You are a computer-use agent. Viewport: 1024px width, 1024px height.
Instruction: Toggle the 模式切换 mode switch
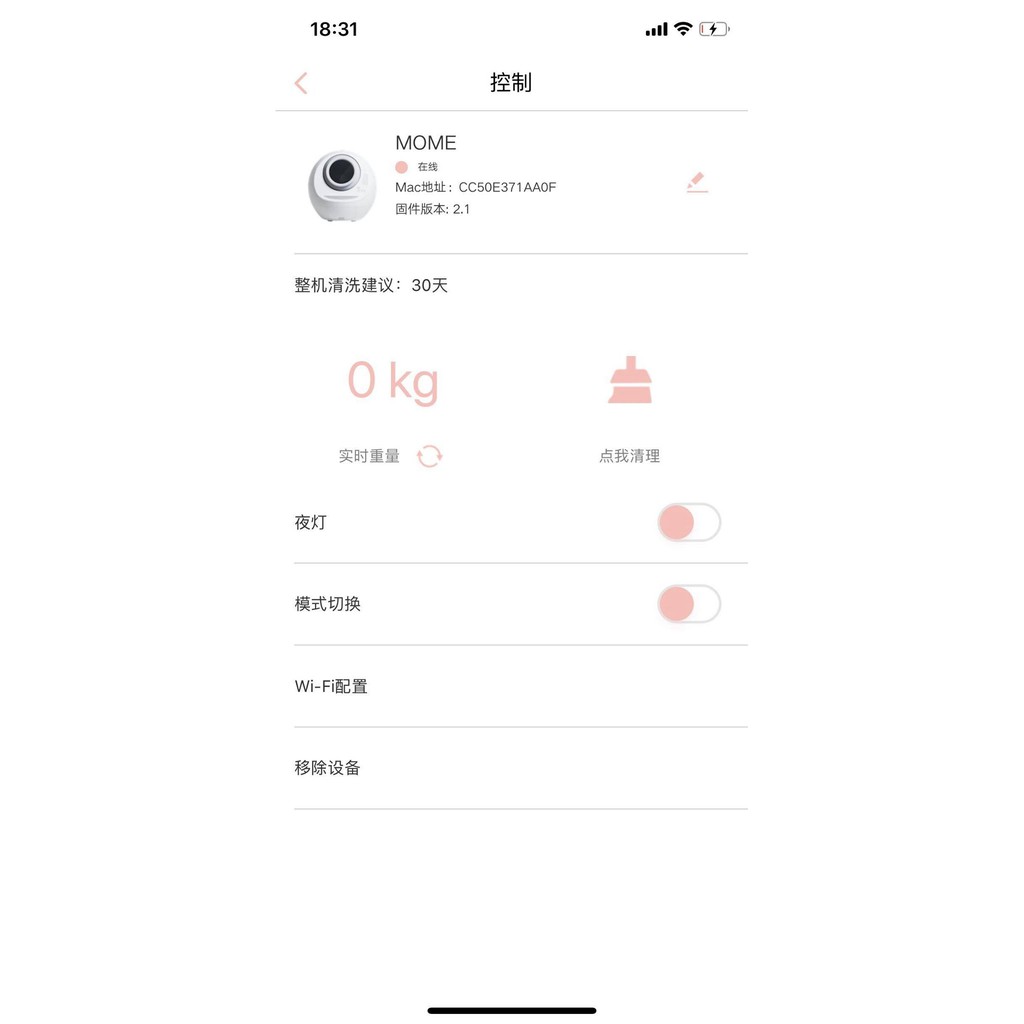689,604
